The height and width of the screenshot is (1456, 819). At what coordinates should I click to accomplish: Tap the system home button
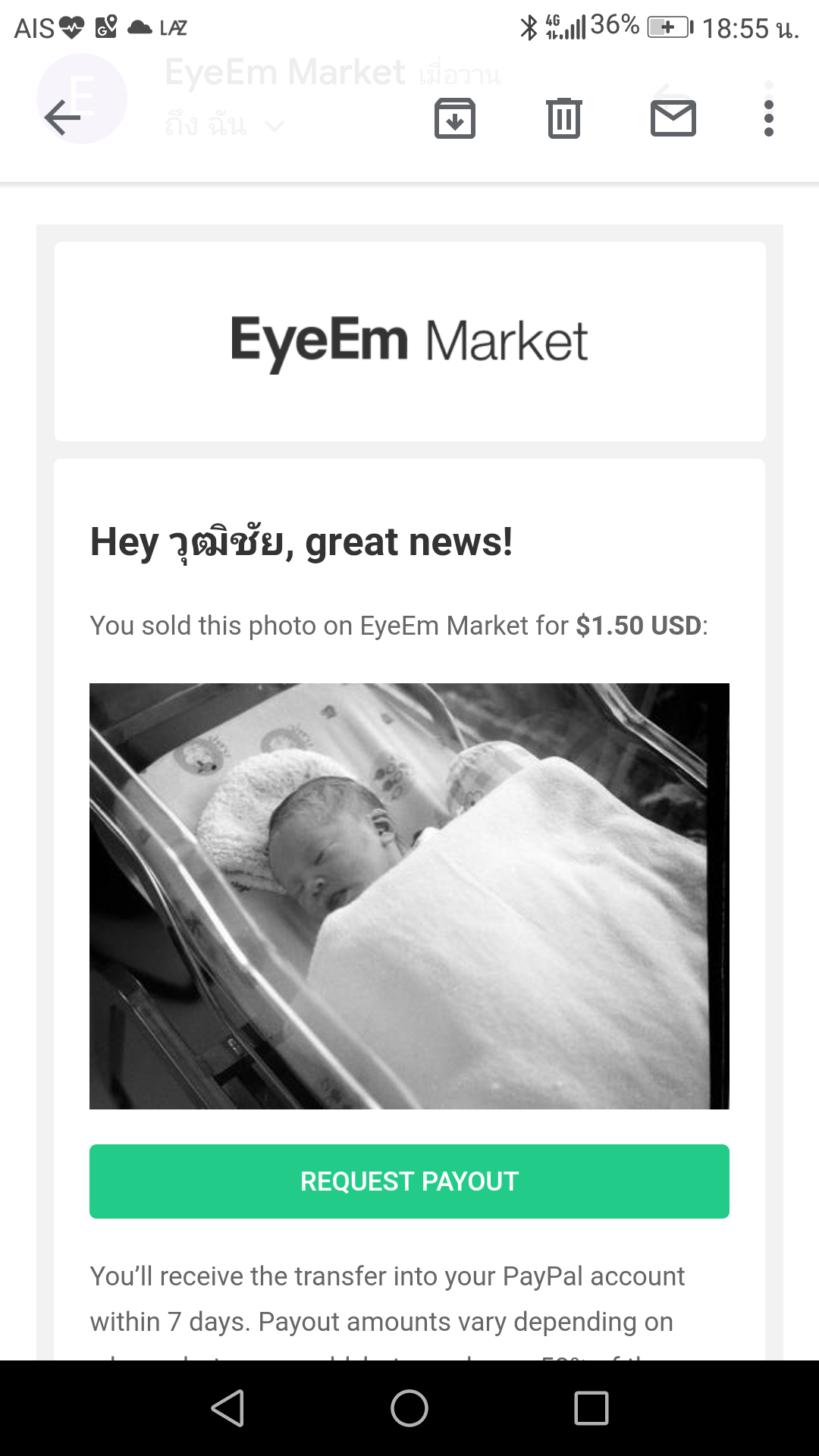tap(409, 1408)
